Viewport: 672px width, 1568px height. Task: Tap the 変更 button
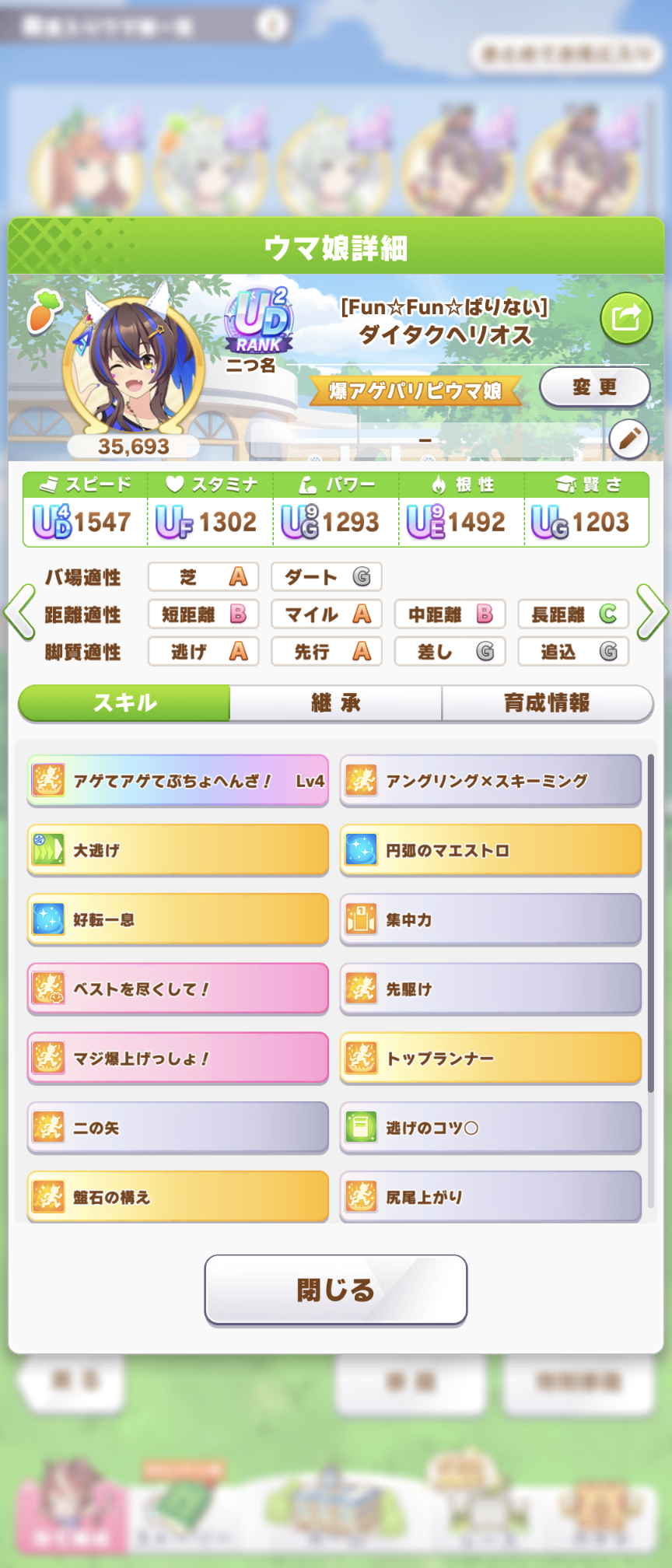pyautogui.click(x=594, y=387)
